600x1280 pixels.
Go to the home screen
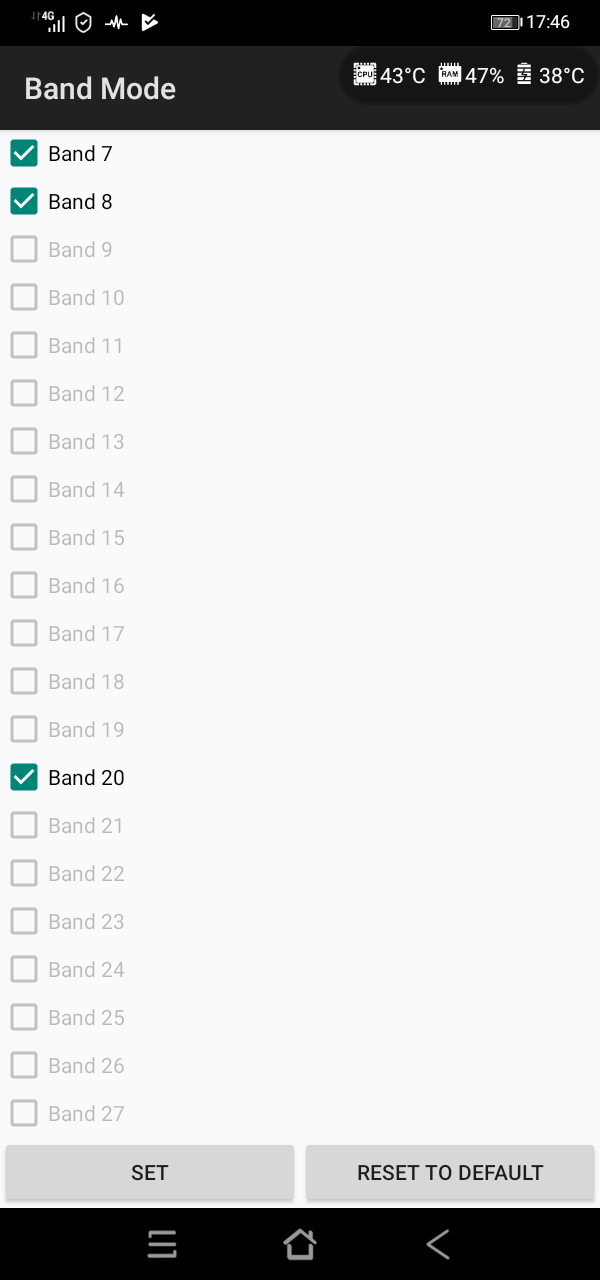[x=299, y=1244]
